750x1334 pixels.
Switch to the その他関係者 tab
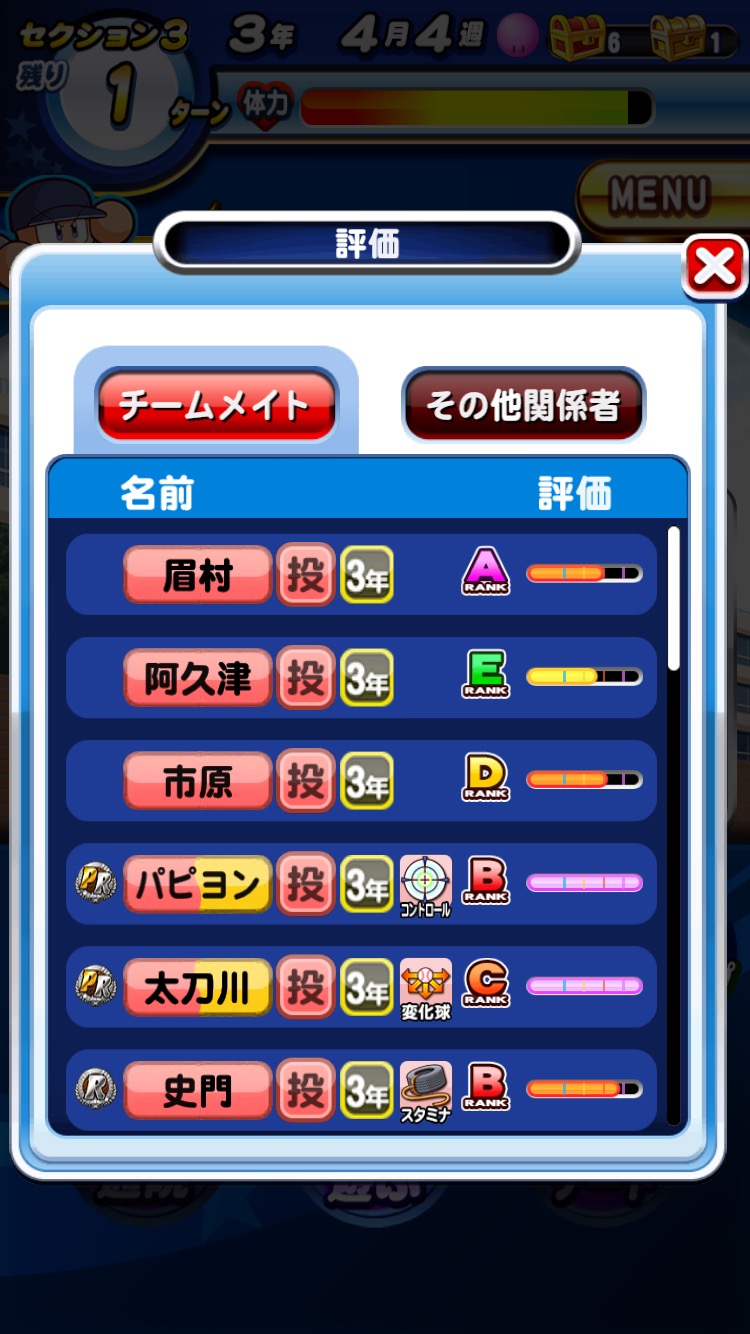click(523, 405)
